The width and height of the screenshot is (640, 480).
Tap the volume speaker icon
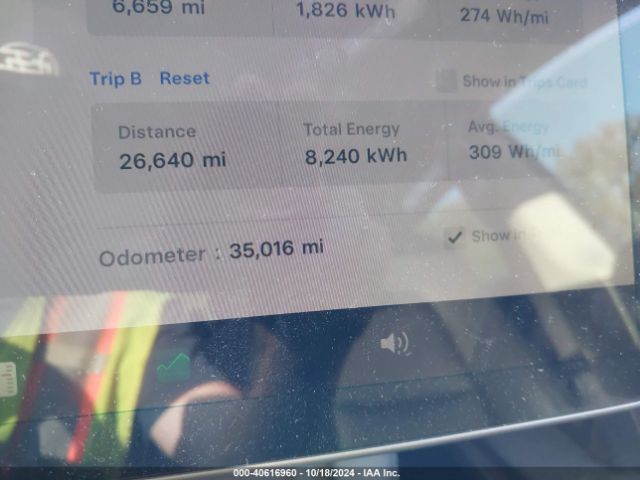[394, 344]
